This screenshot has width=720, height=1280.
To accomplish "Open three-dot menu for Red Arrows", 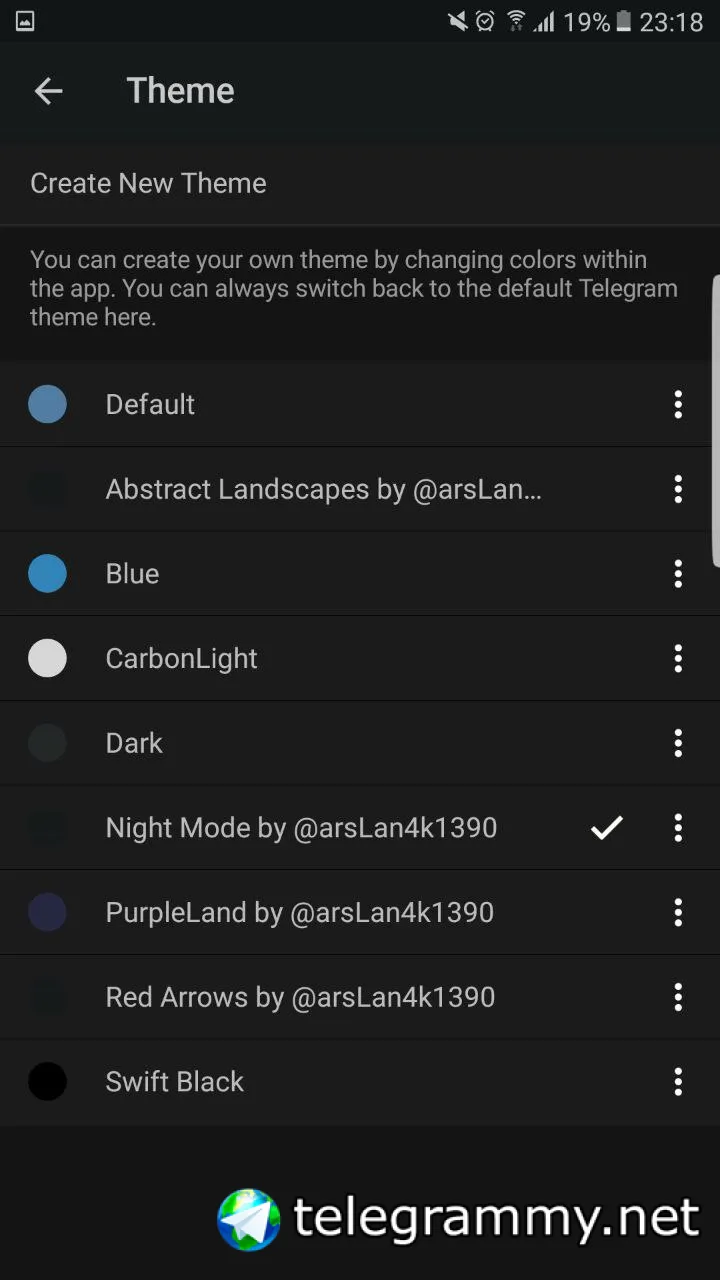I will tap(678, 997).
